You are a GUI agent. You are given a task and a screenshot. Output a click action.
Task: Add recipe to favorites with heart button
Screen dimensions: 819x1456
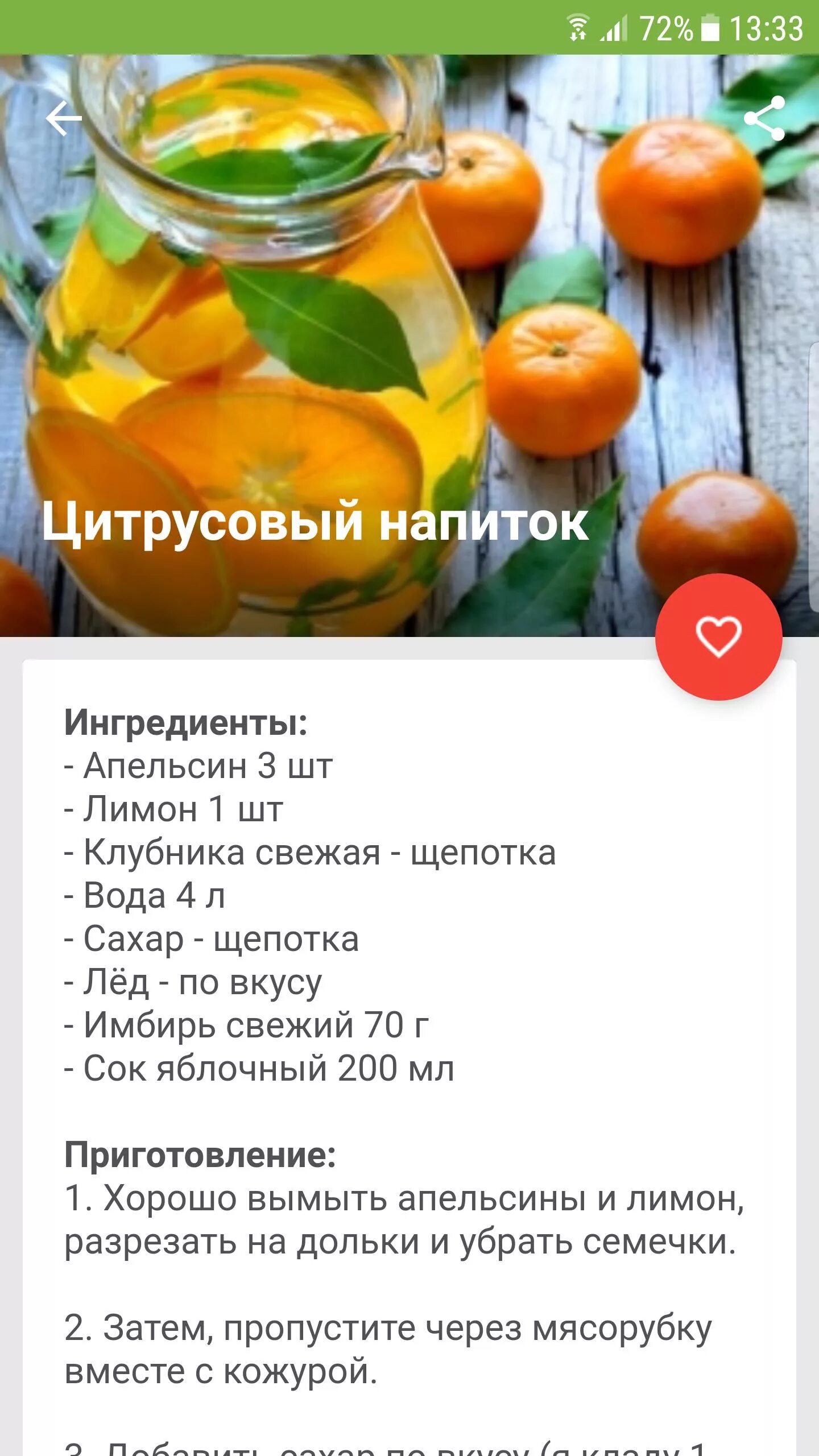pos(718,636)
